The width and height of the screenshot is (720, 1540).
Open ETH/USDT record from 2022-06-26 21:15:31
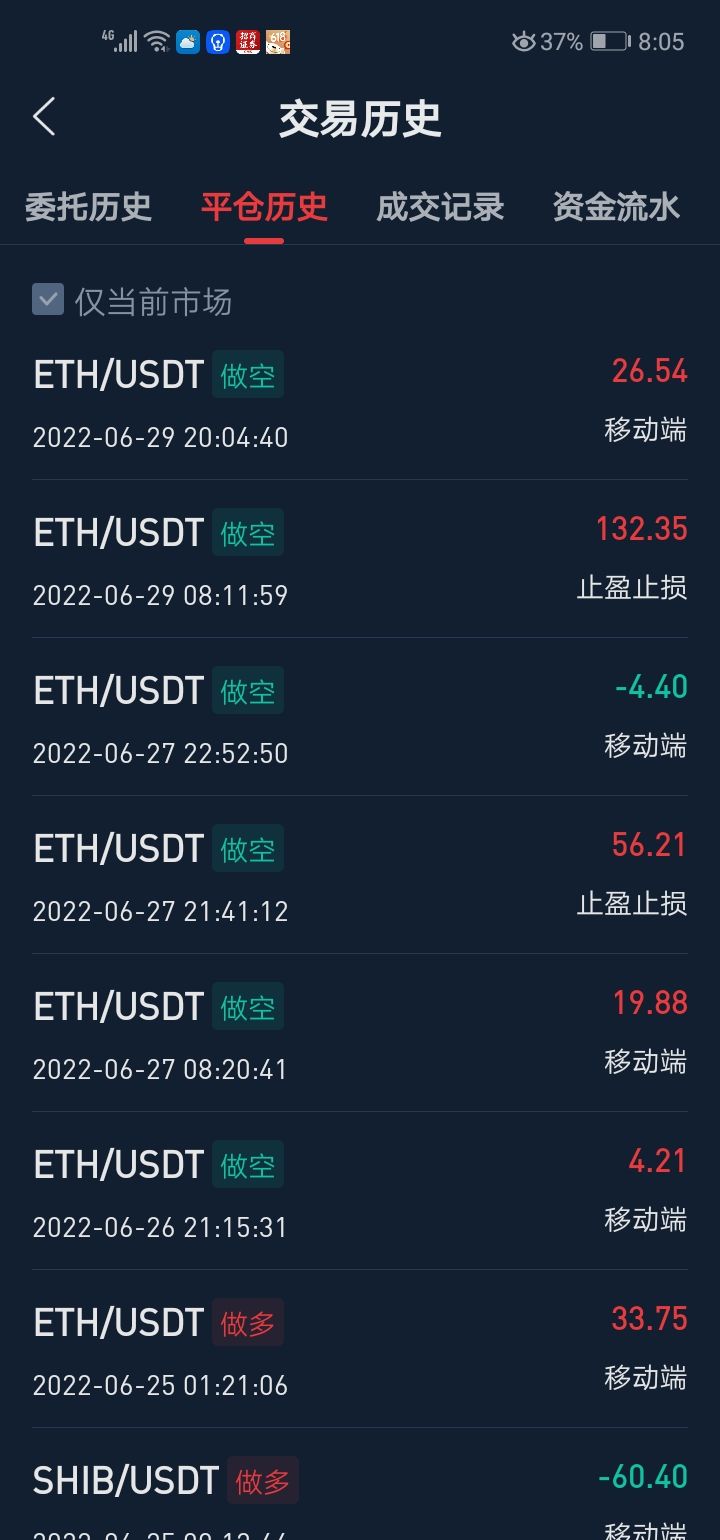click(x=360, y=1192)
